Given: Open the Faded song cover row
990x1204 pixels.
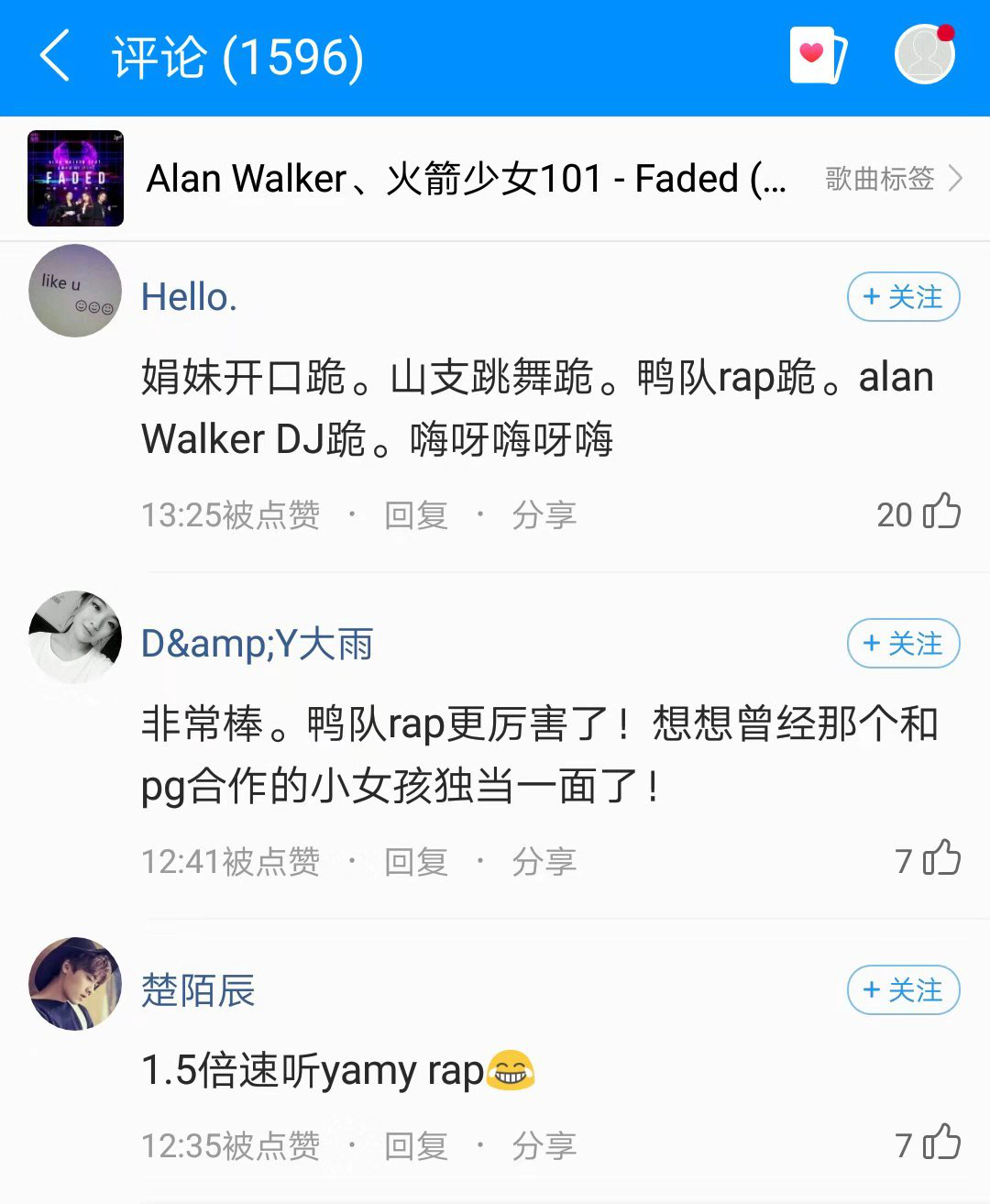Looking at the screenshot, I should [75, 178].
